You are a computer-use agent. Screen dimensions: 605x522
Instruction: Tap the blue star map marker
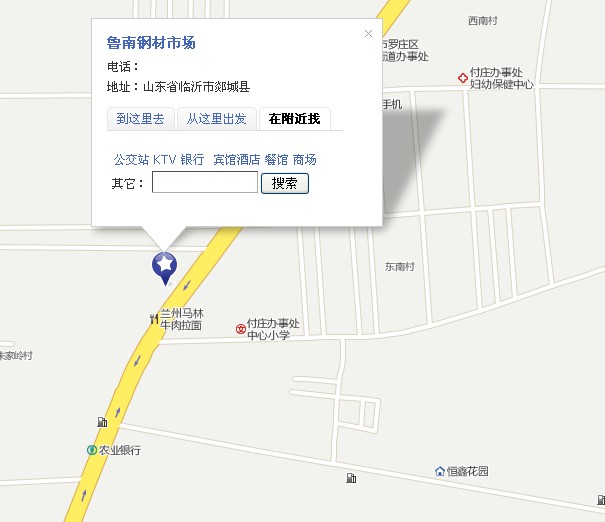[164, 265]
